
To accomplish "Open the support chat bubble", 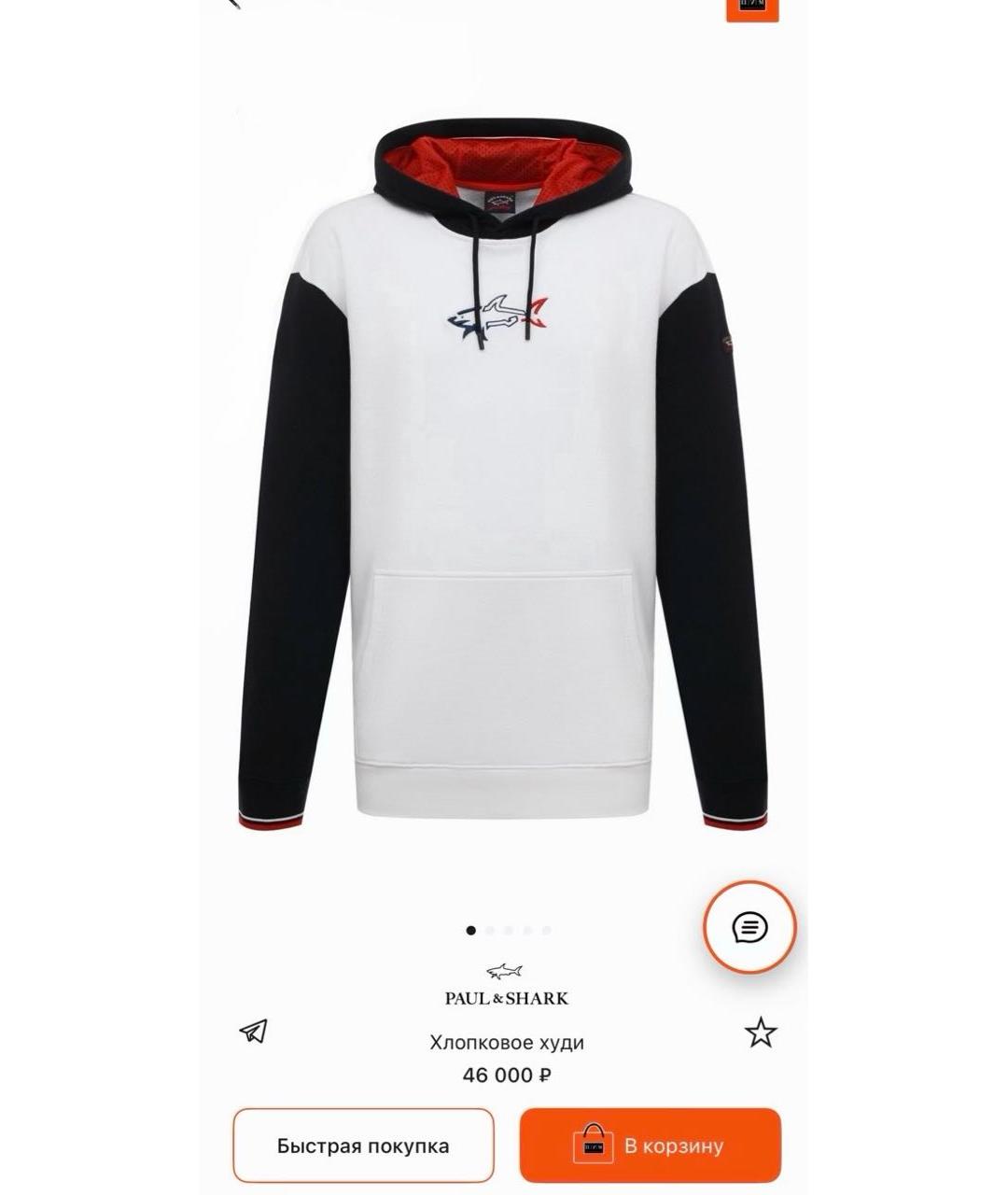I will [749, 927].
